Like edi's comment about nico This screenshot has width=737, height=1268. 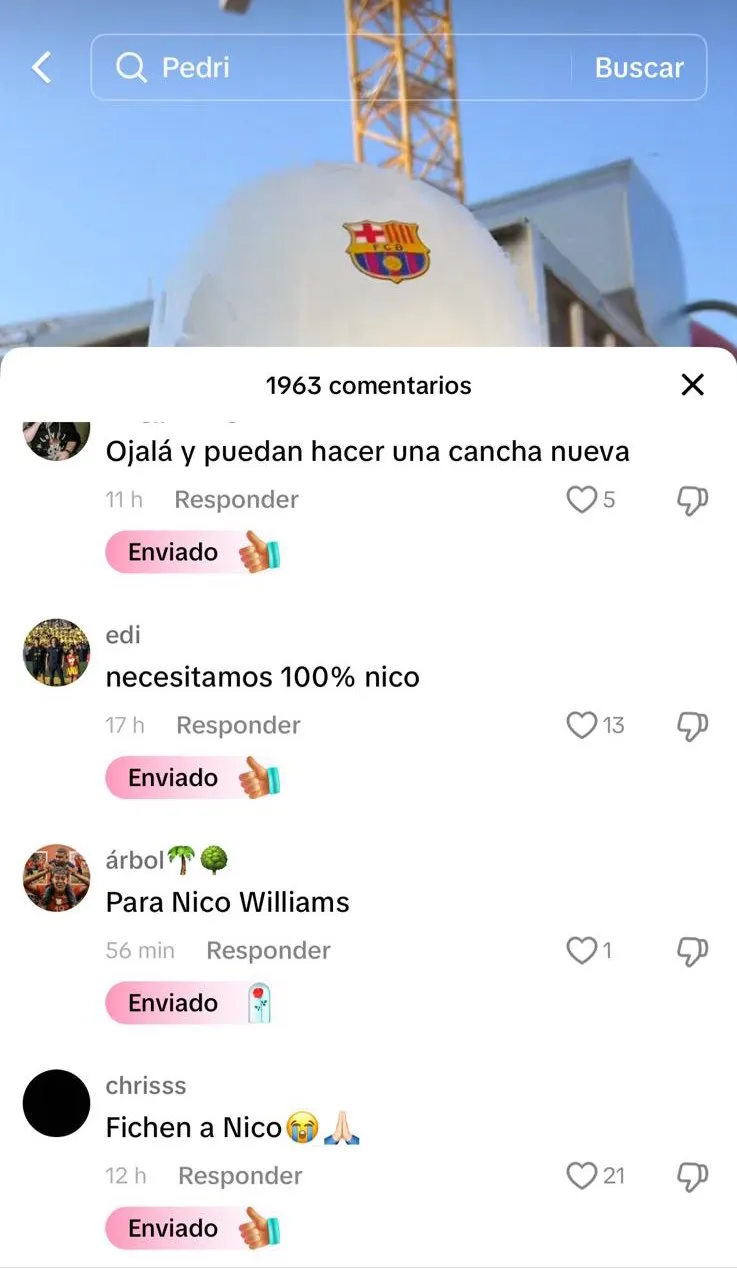click(582, 725)
